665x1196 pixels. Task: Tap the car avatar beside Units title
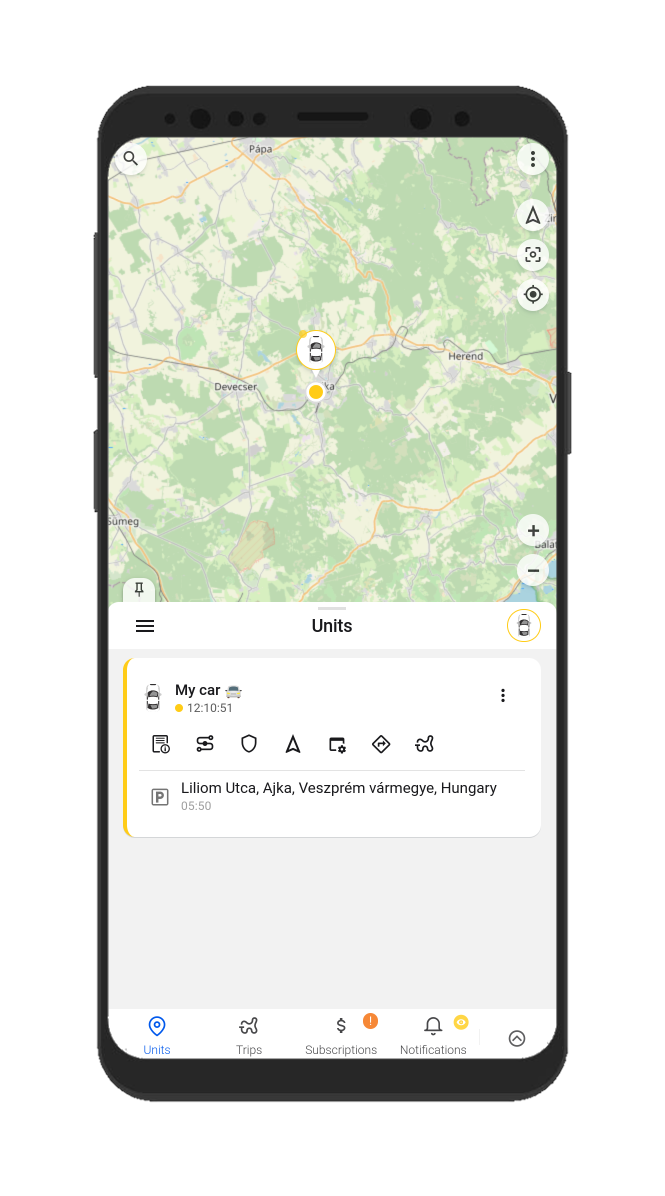pyautogui.click(x=523, y=626)
